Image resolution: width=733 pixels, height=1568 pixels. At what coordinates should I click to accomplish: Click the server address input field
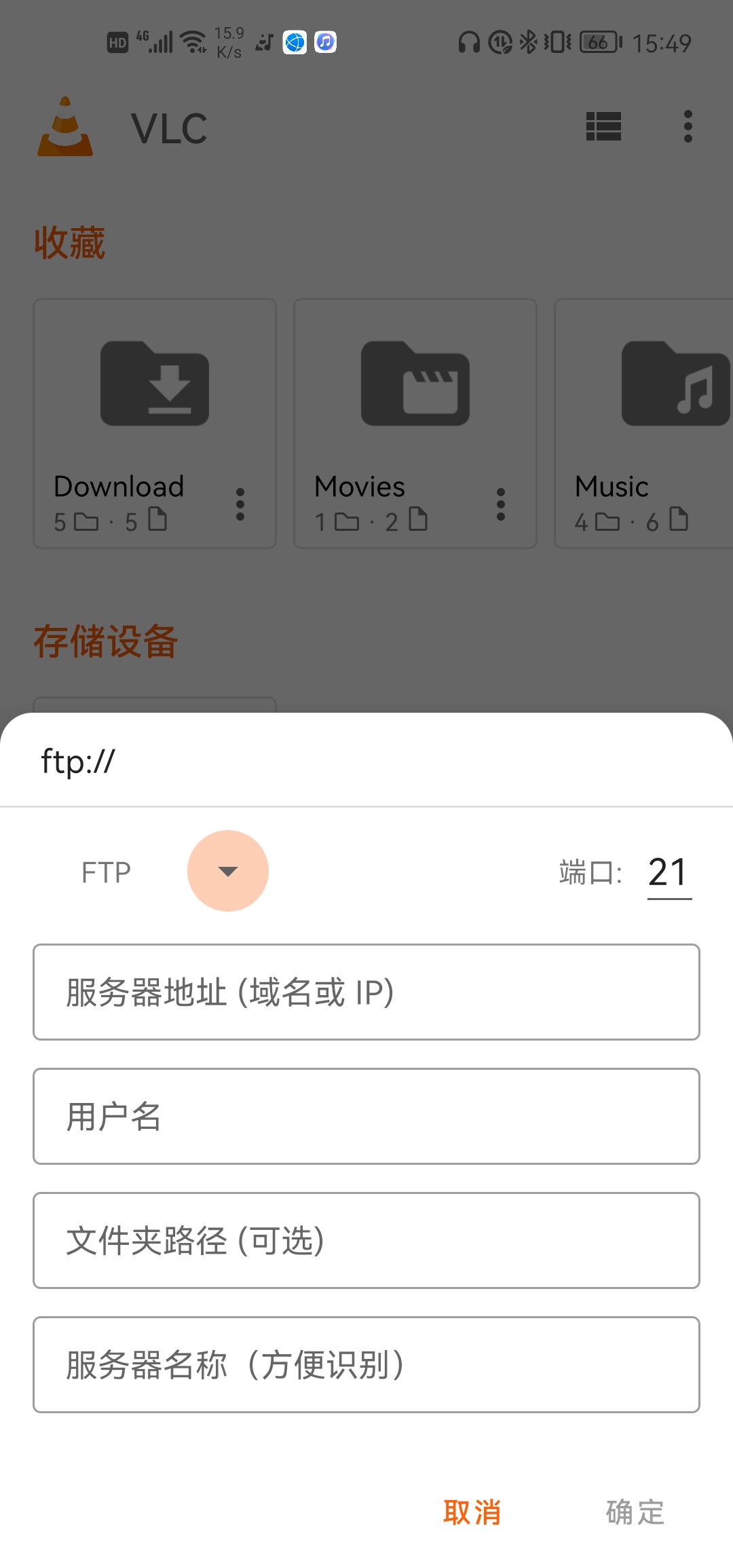[x=366, y=993]
